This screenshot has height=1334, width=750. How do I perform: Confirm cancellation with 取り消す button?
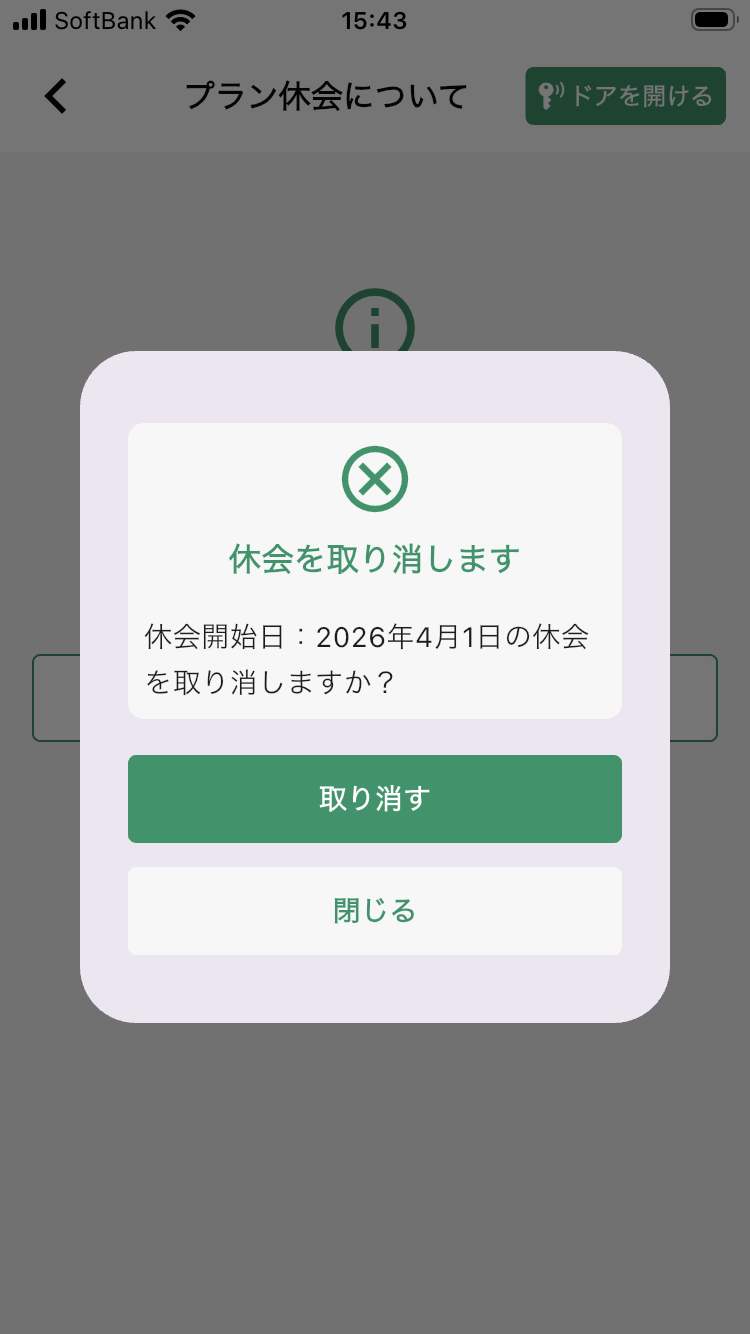(x=374, y=799)
